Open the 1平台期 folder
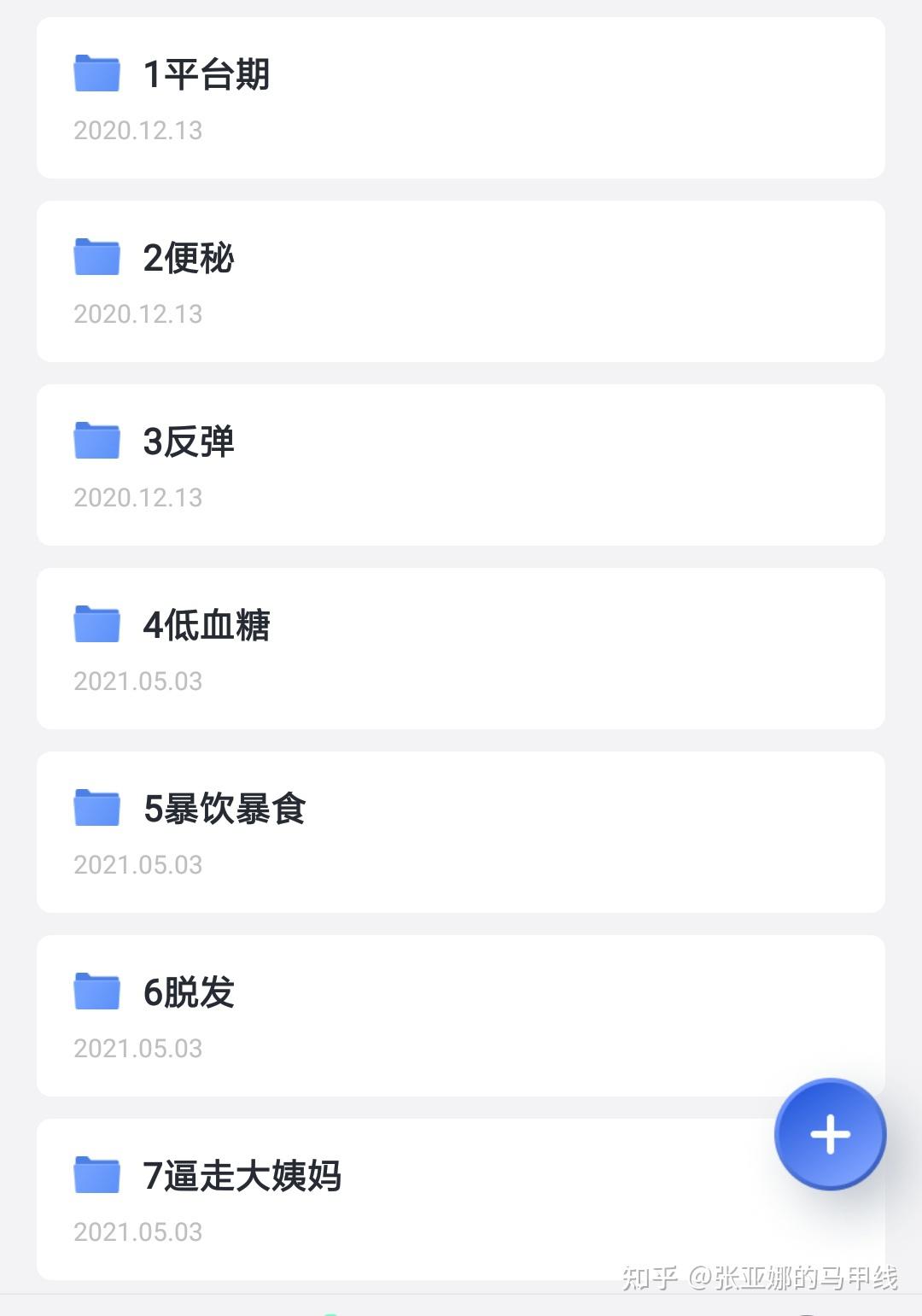This screenshot has height=1316, width=922. point(461,97)
